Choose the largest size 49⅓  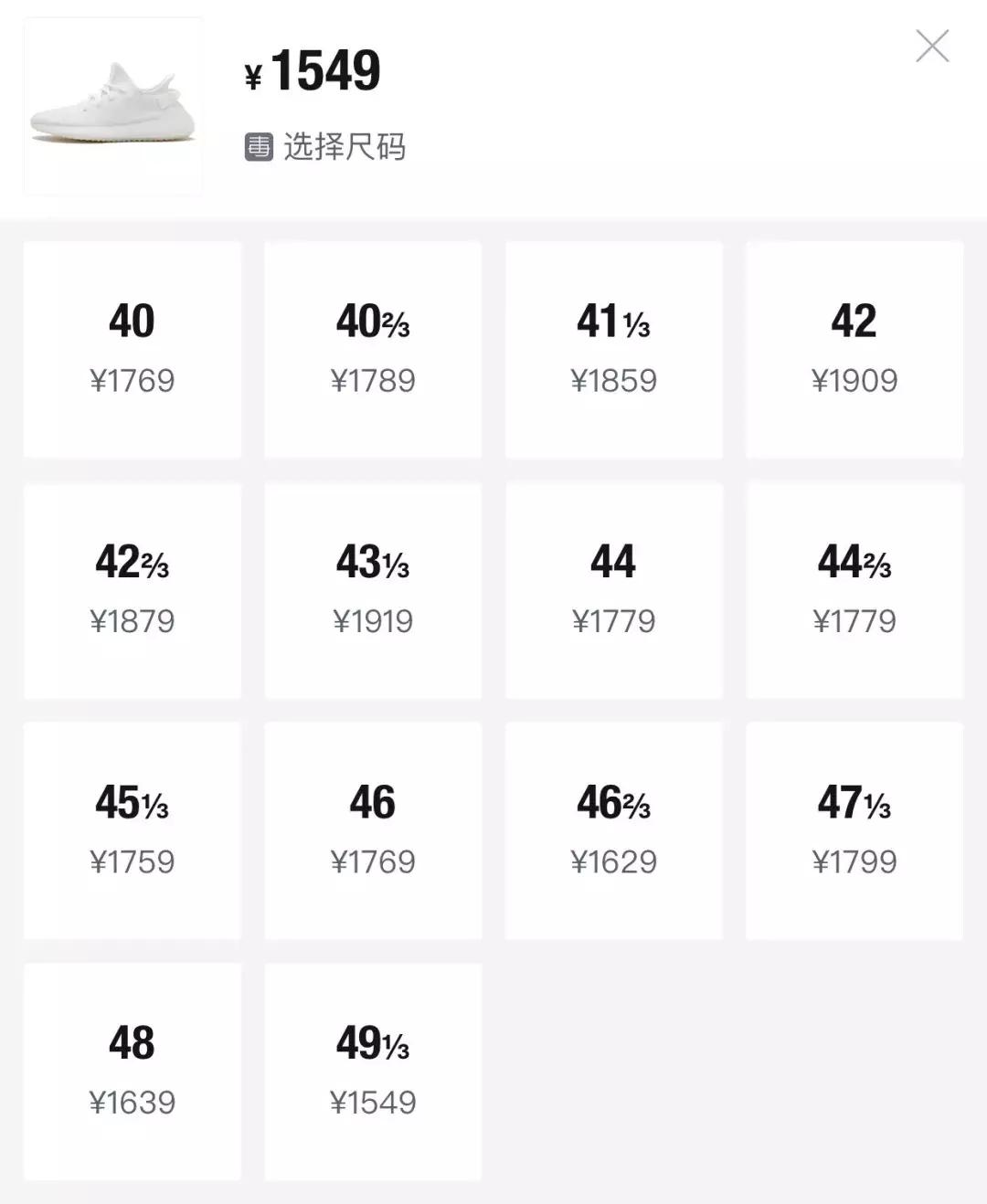pyautogui.click(x=373, y=1069)
